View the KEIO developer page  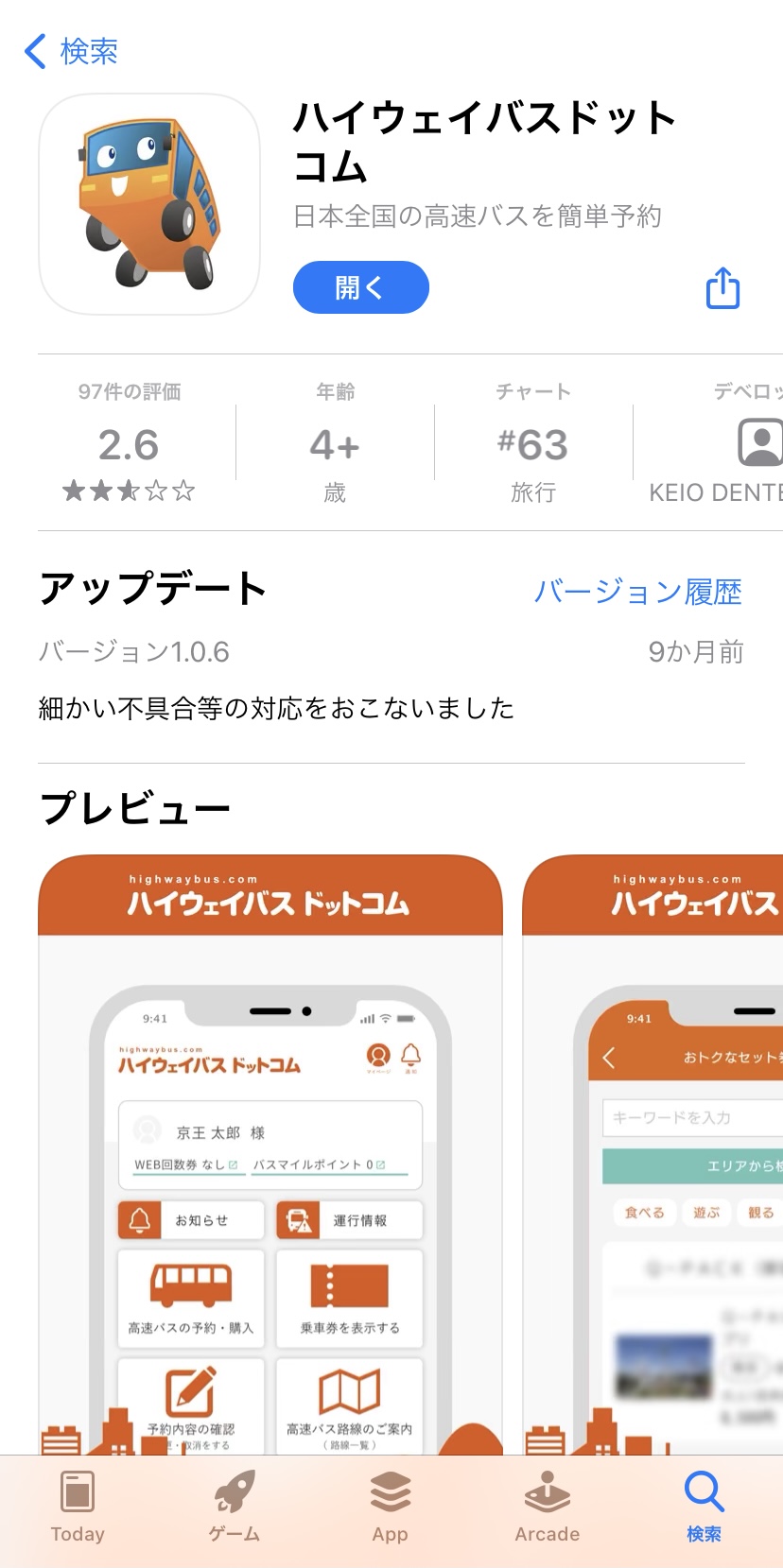click(x=716, y=442)
